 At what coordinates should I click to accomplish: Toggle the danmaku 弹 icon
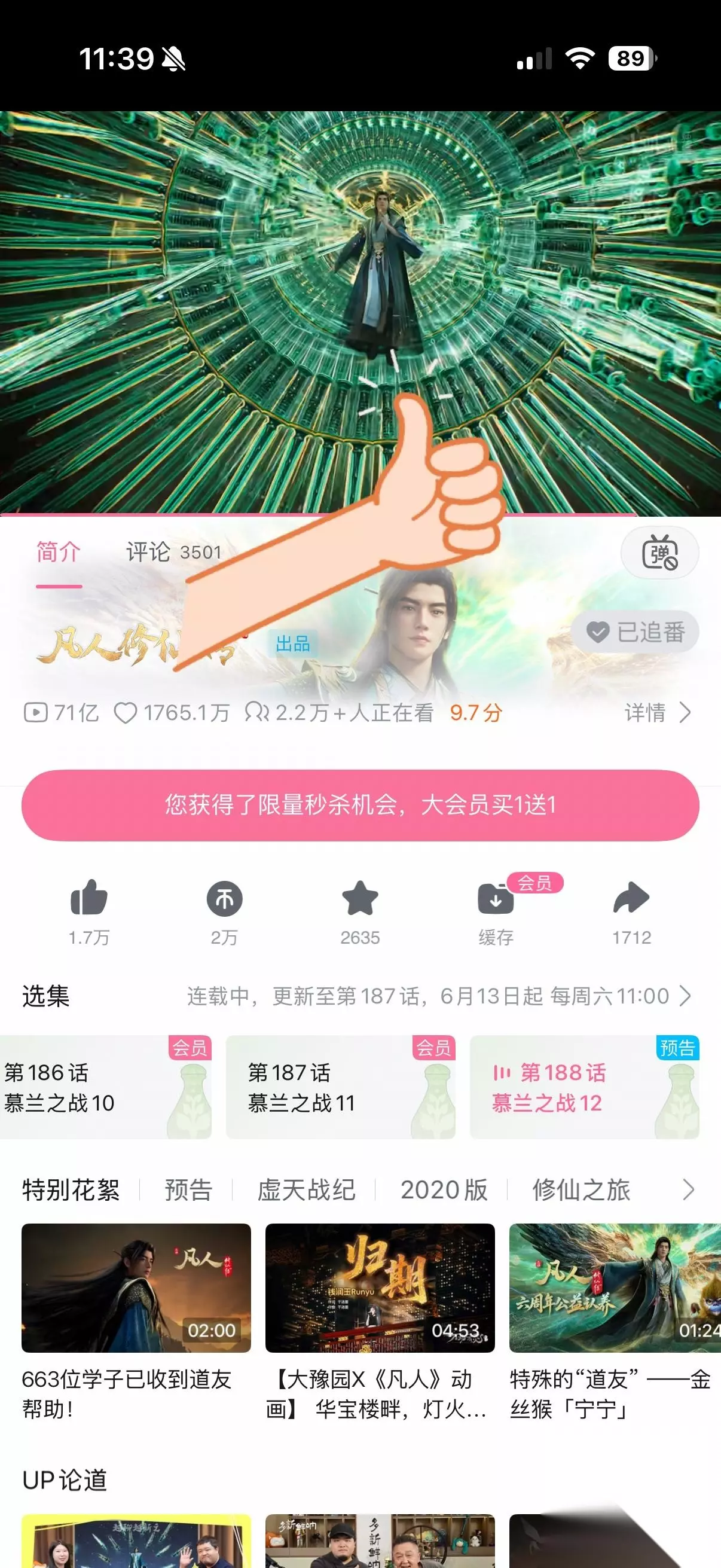click(659, 553)
